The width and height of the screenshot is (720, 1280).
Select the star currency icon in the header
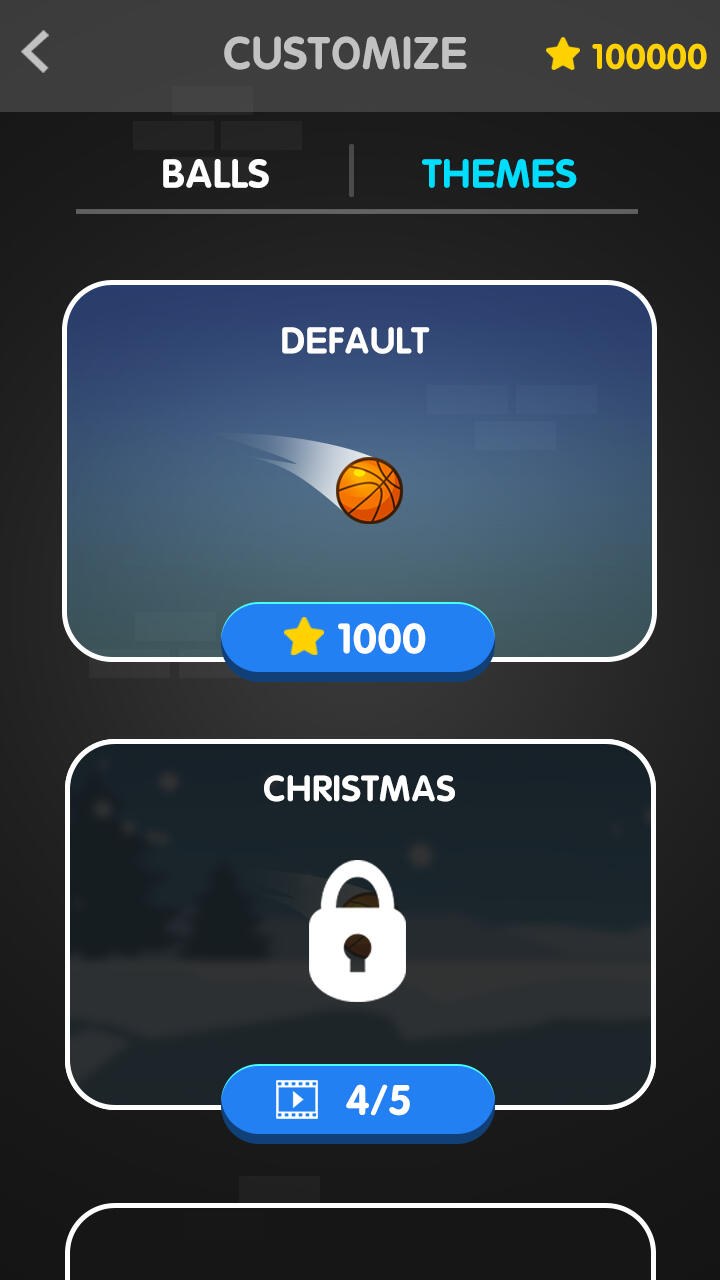[565, 55]
